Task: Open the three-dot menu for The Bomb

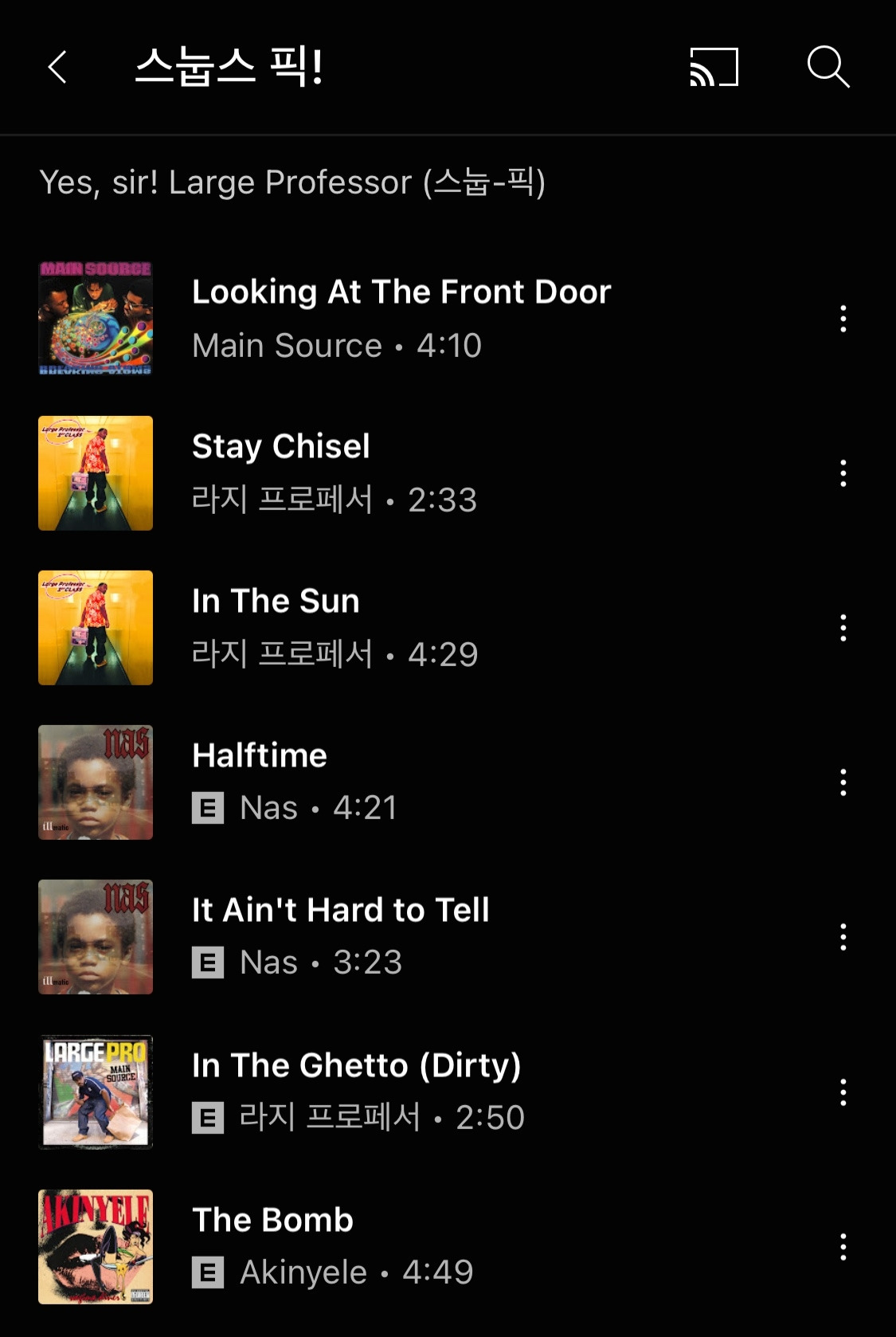Action: [x=843, y=1246]
